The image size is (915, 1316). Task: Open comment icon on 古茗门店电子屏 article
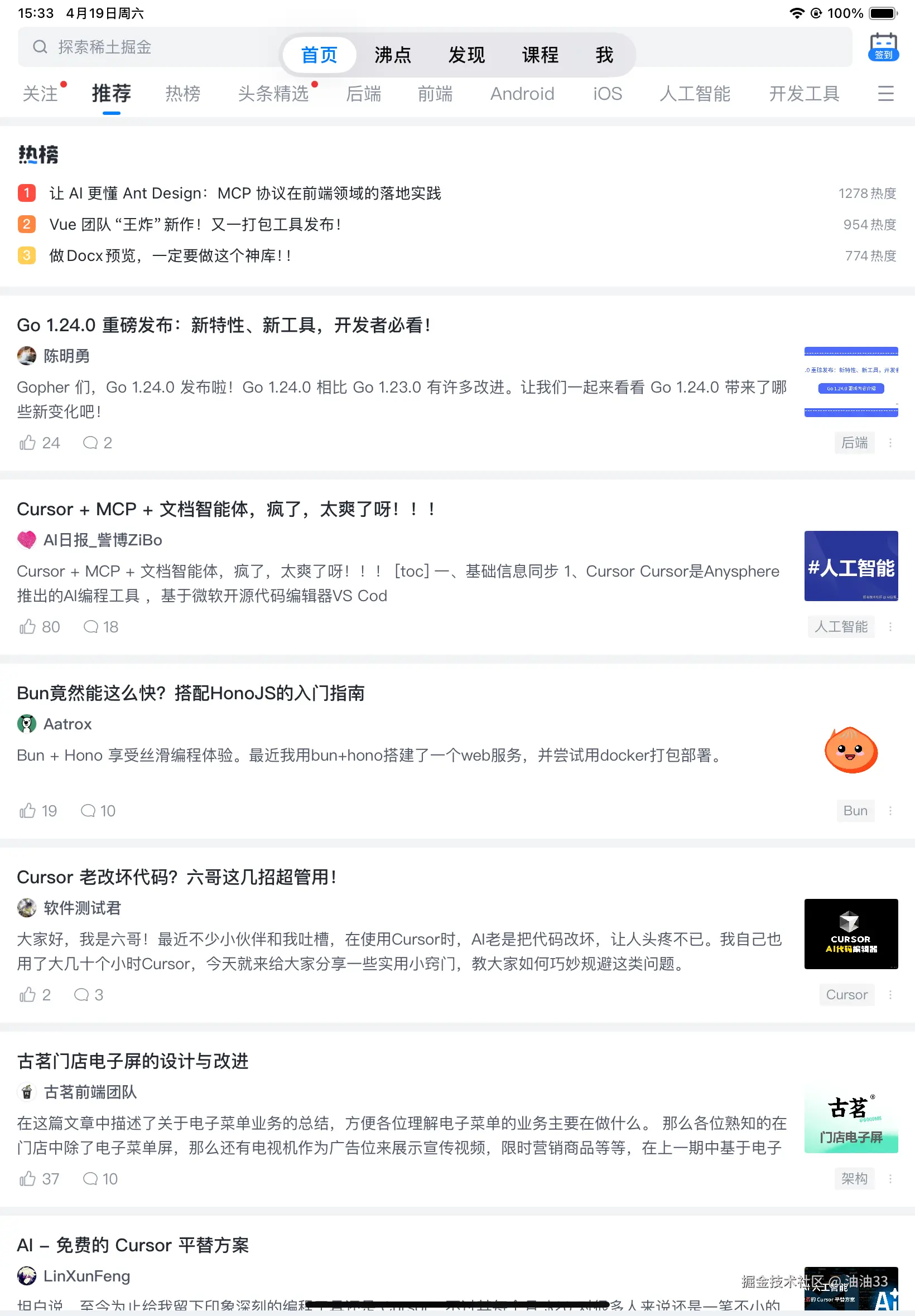[90, 1178]
